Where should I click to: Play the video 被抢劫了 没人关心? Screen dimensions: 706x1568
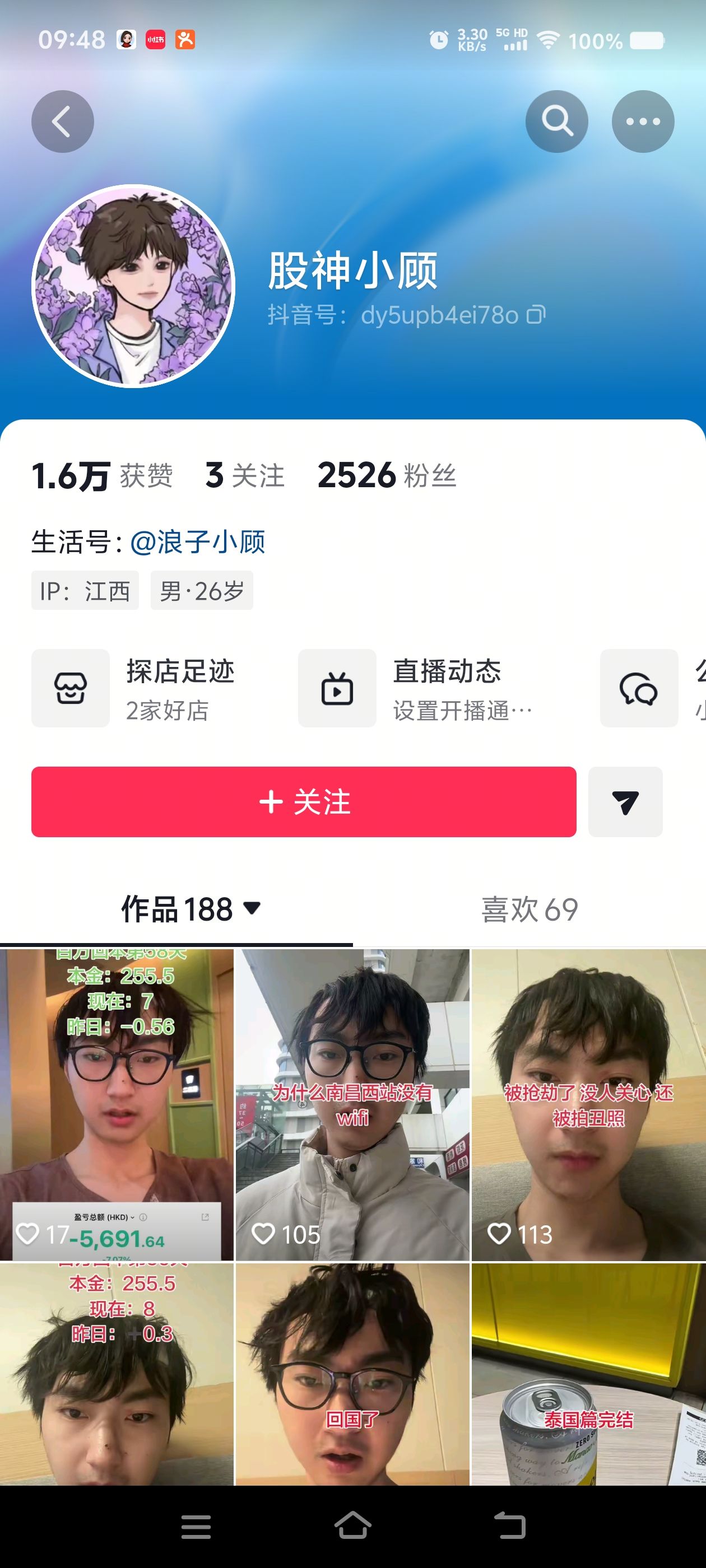tap(588, 1104)
